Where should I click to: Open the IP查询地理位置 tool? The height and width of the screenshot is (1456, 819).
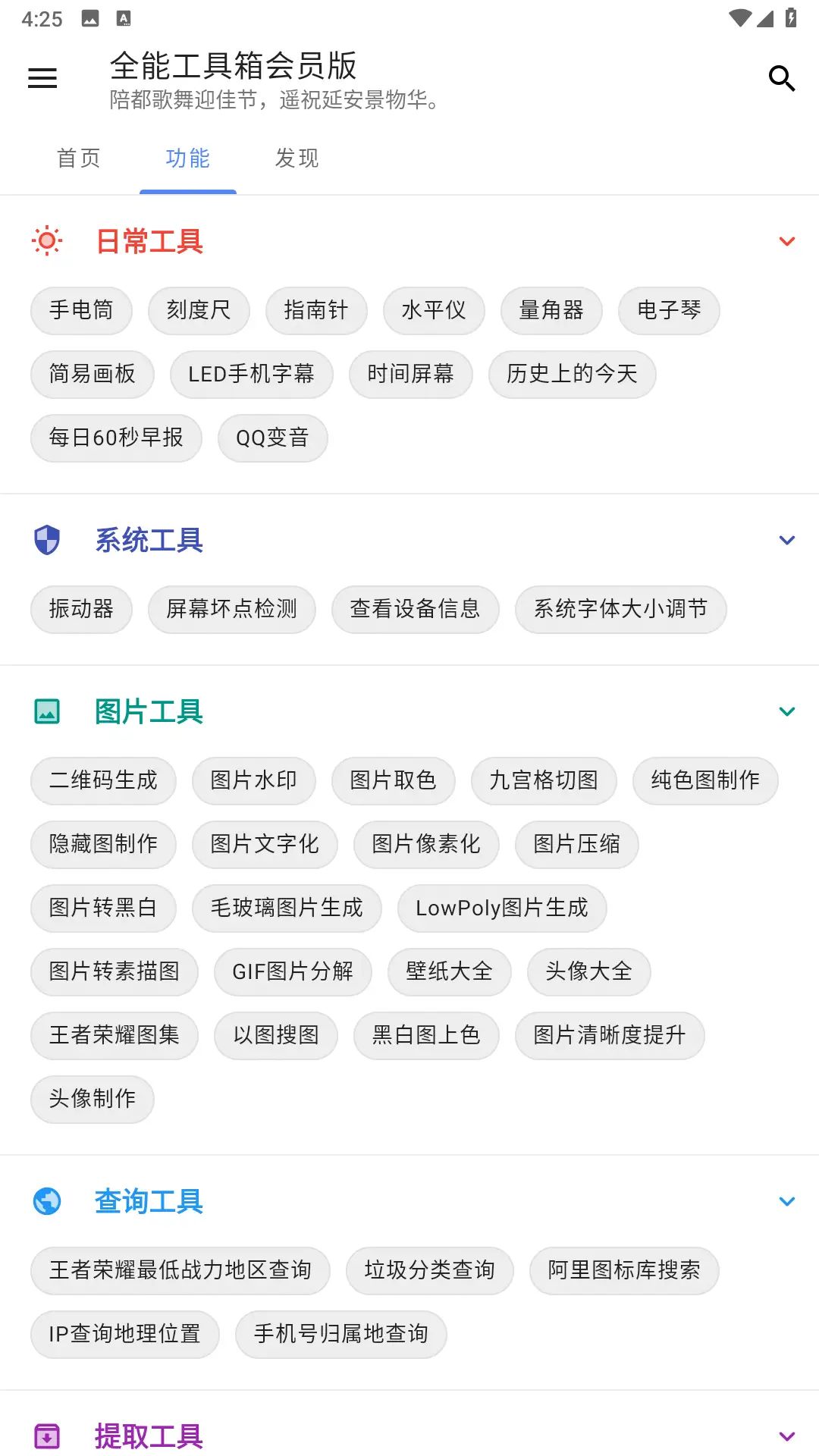(124, 1334)
